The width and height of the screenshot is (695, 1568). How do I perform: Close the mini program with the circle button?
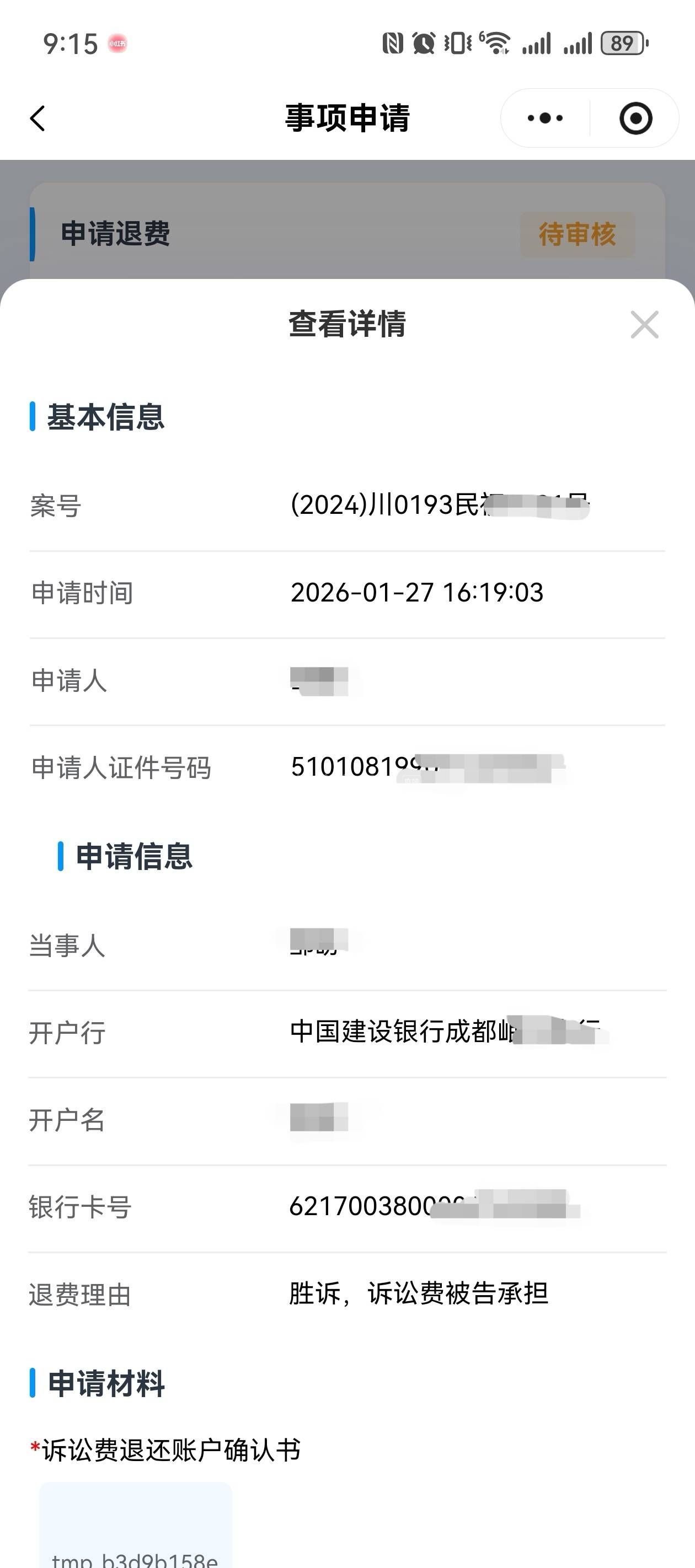tap(635, 118)
